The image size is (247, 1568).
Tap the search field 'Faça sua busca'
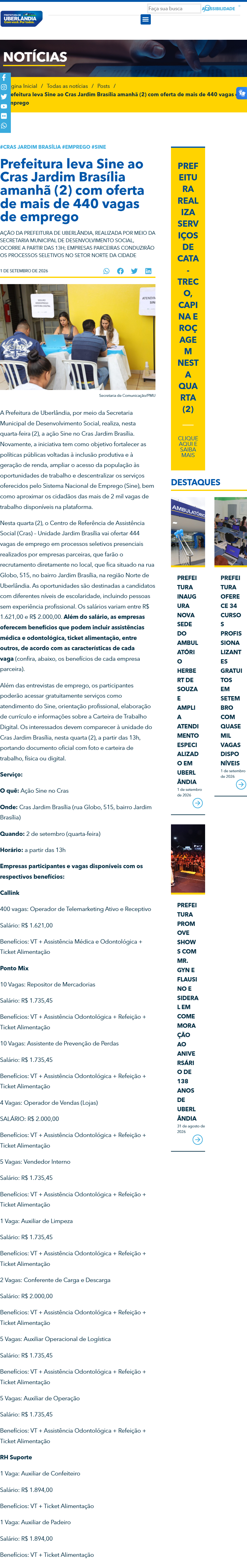click(x=173, y=8)
